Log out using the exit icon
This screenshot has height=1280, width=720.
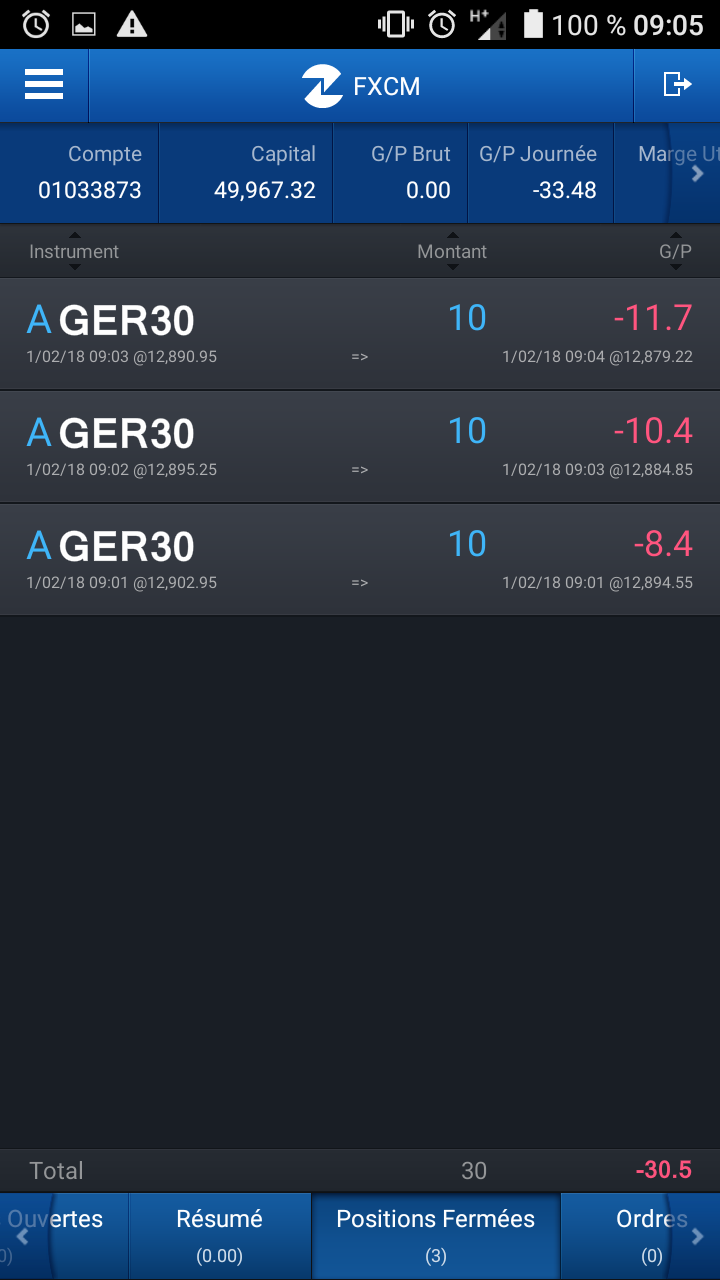[677, 85]
